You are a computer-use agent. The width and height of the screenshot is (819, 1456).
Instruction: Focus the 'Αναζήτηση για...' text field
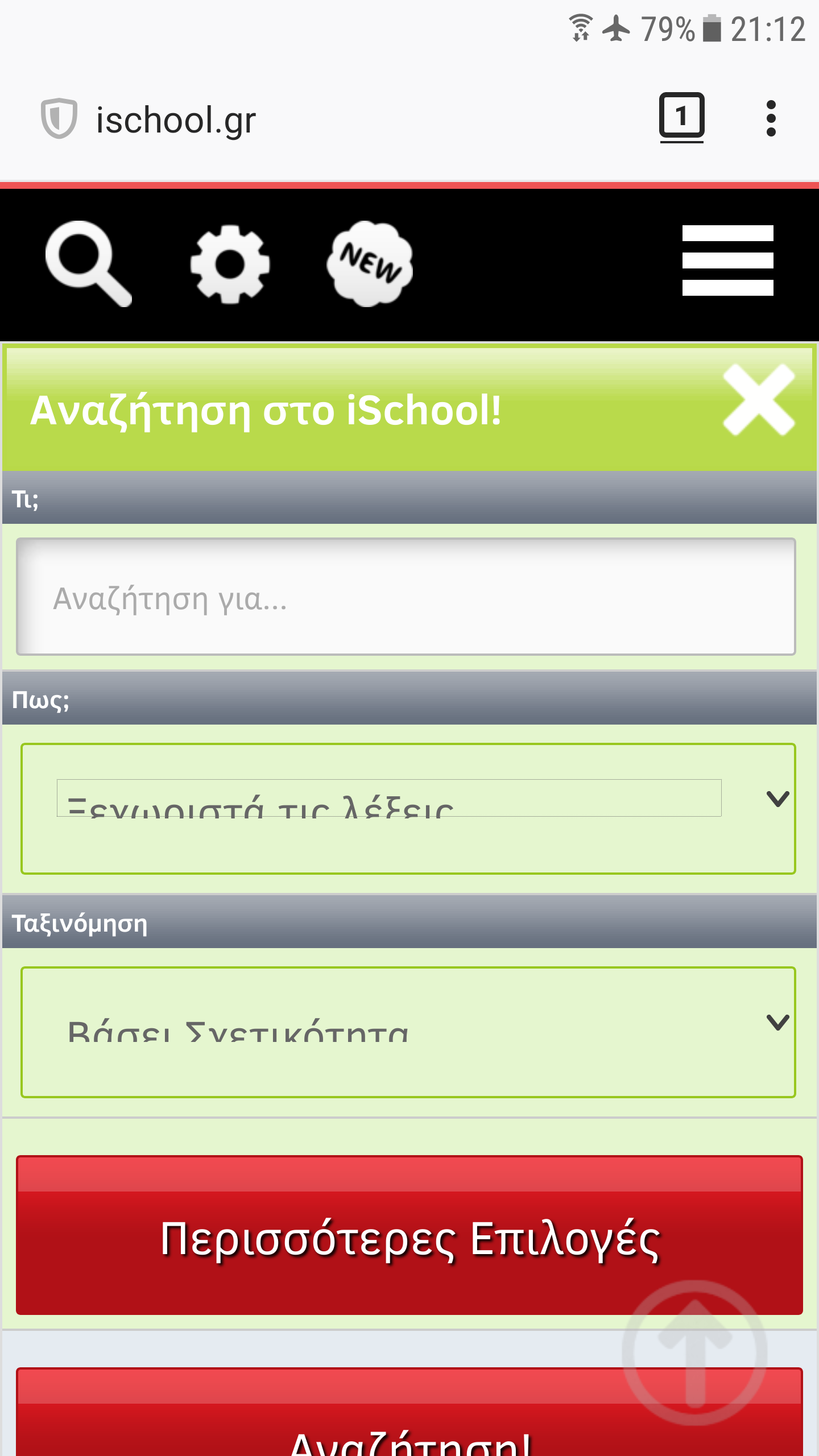(406, 597)
